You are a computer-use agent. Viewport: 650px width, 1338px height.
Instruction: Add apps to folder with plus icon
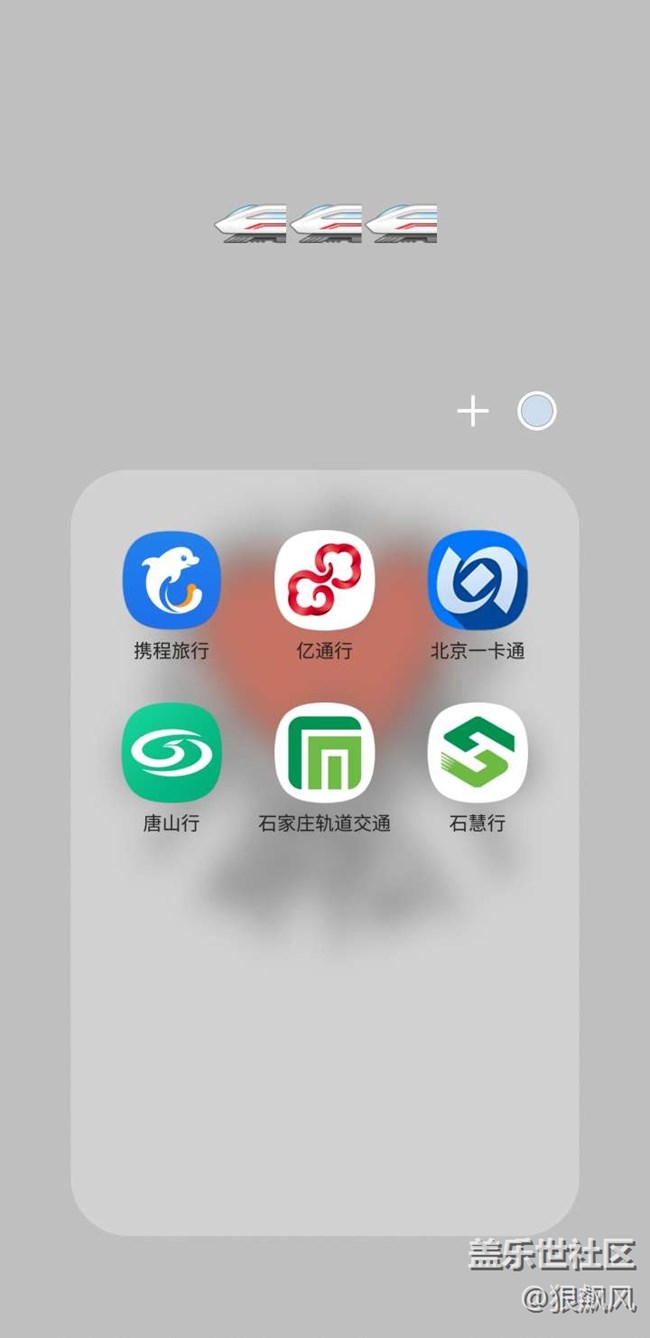coord(472,411)
